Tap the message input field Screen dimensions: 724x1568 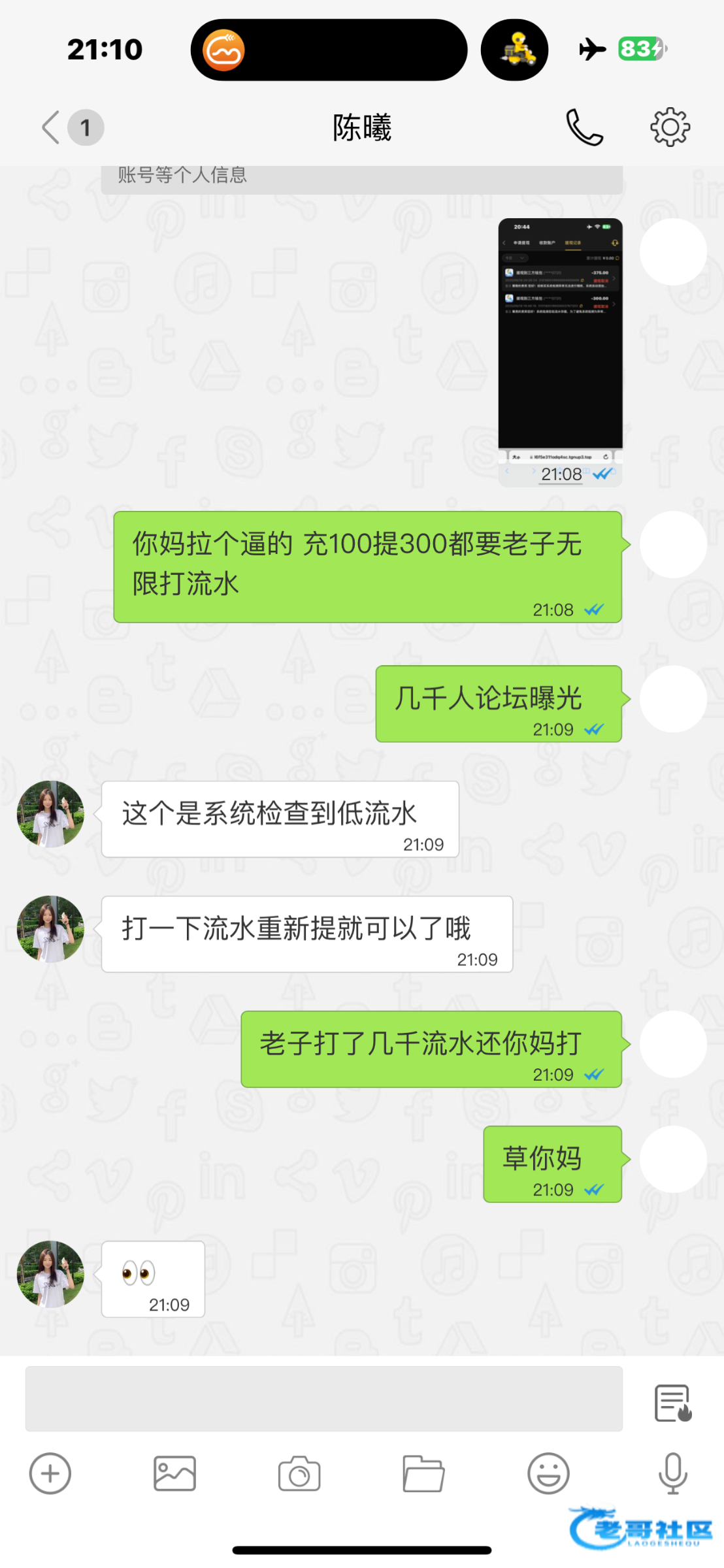(323, 1398)
